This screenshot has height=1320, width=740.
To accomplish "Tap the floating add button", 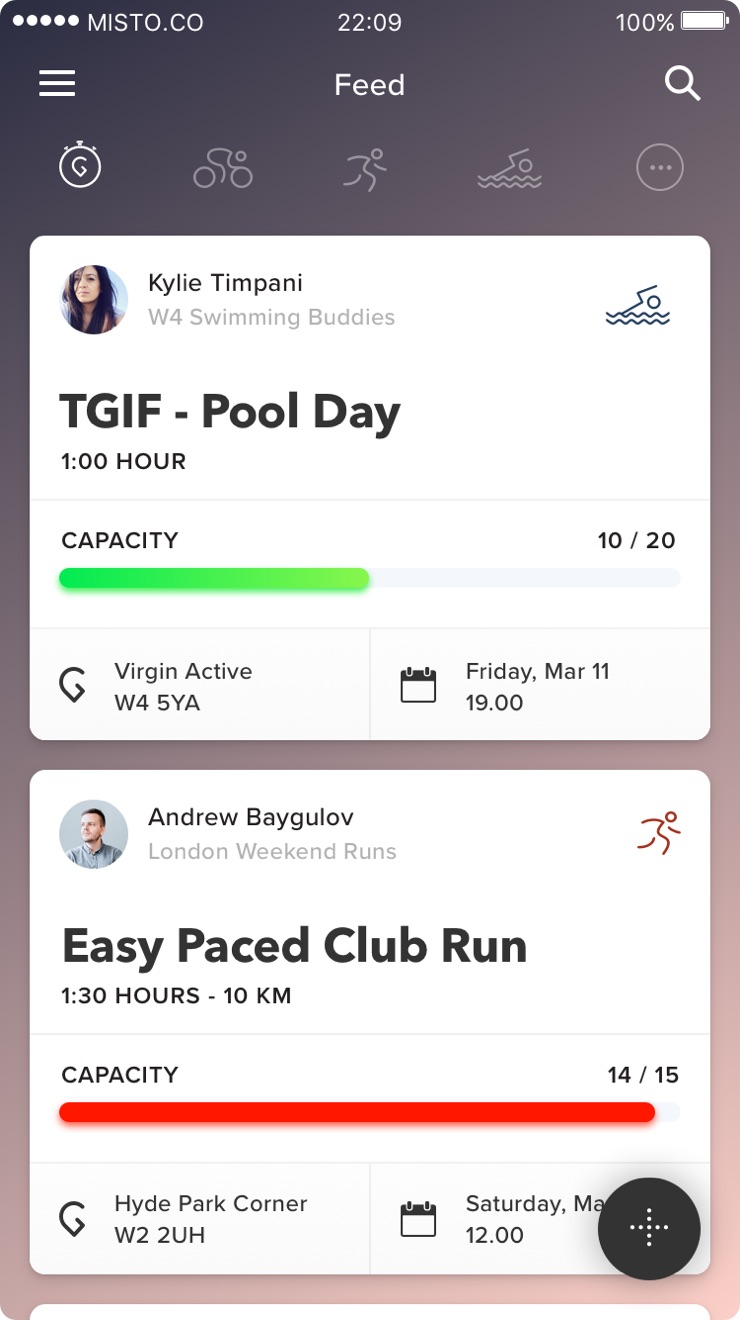I will (x=649, y=1228).
